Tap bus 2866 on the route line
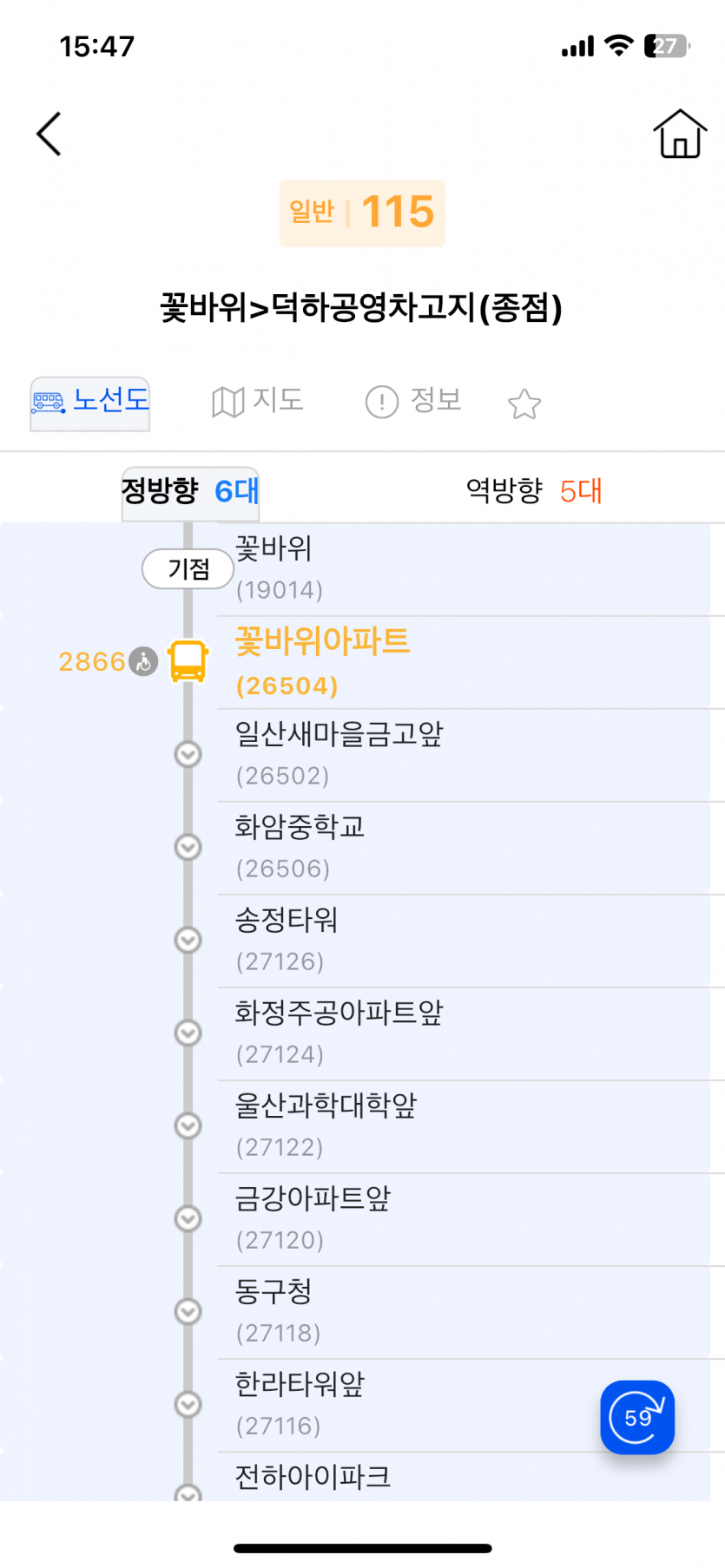The width and height of the screenshot is (725, 1568). (188, 661)
